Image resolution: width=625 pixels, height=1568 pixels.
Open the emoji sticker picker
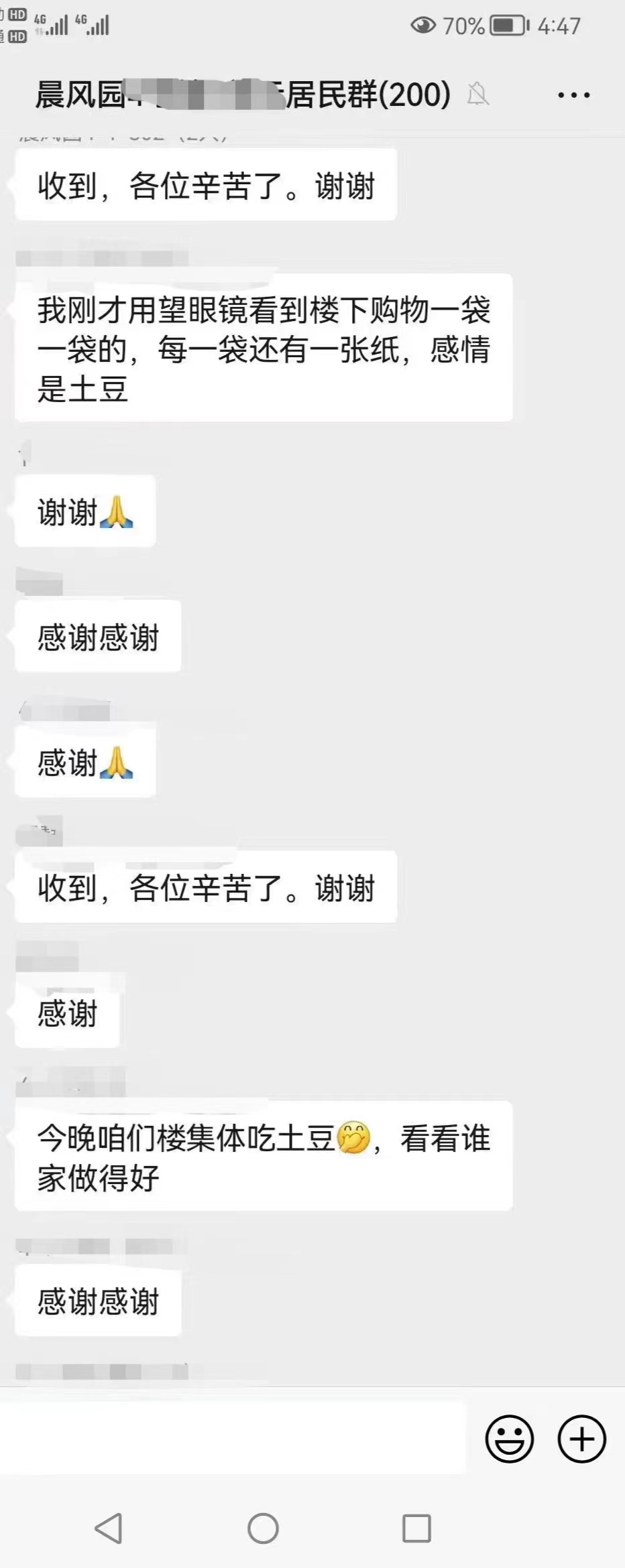(x=509, y=1438)
